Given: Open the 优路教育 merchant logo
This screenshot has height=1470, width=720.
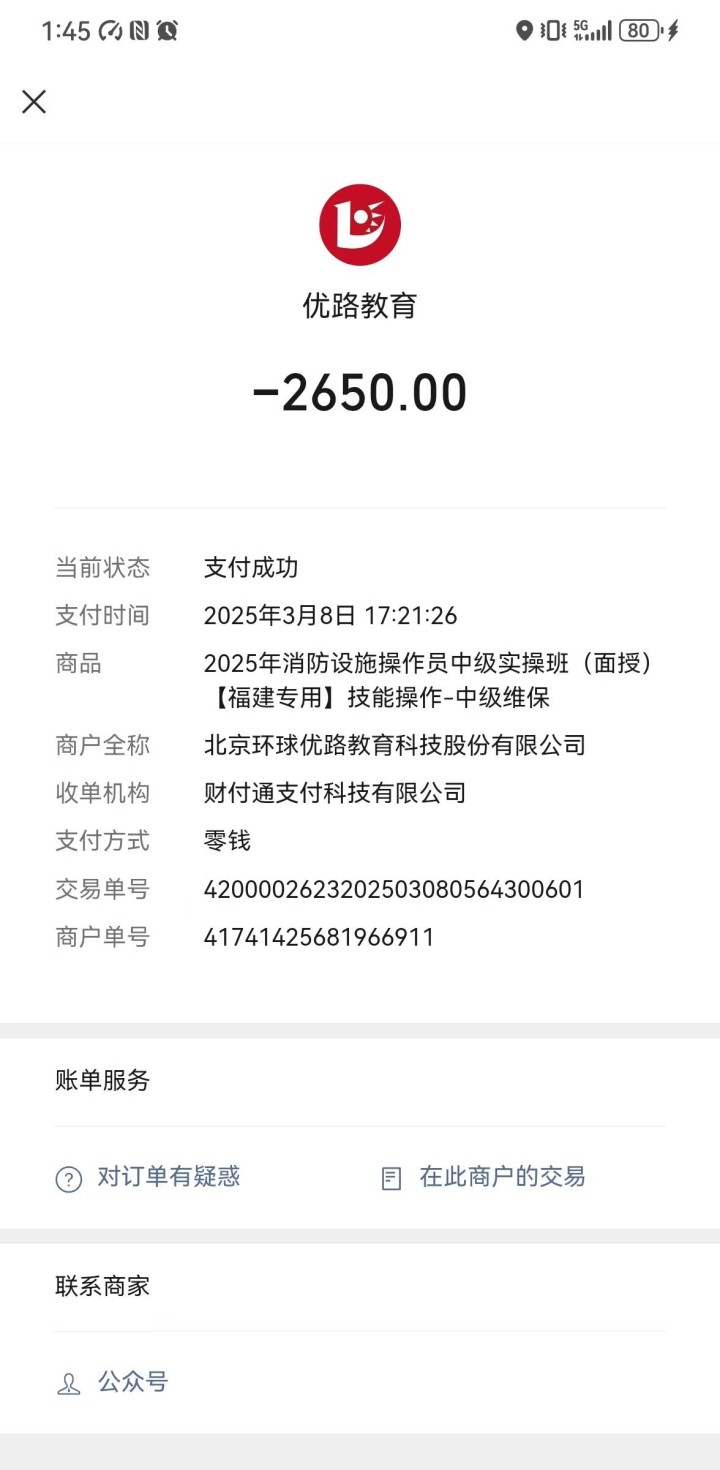Looking at the screenshot, I should [360, 224].
